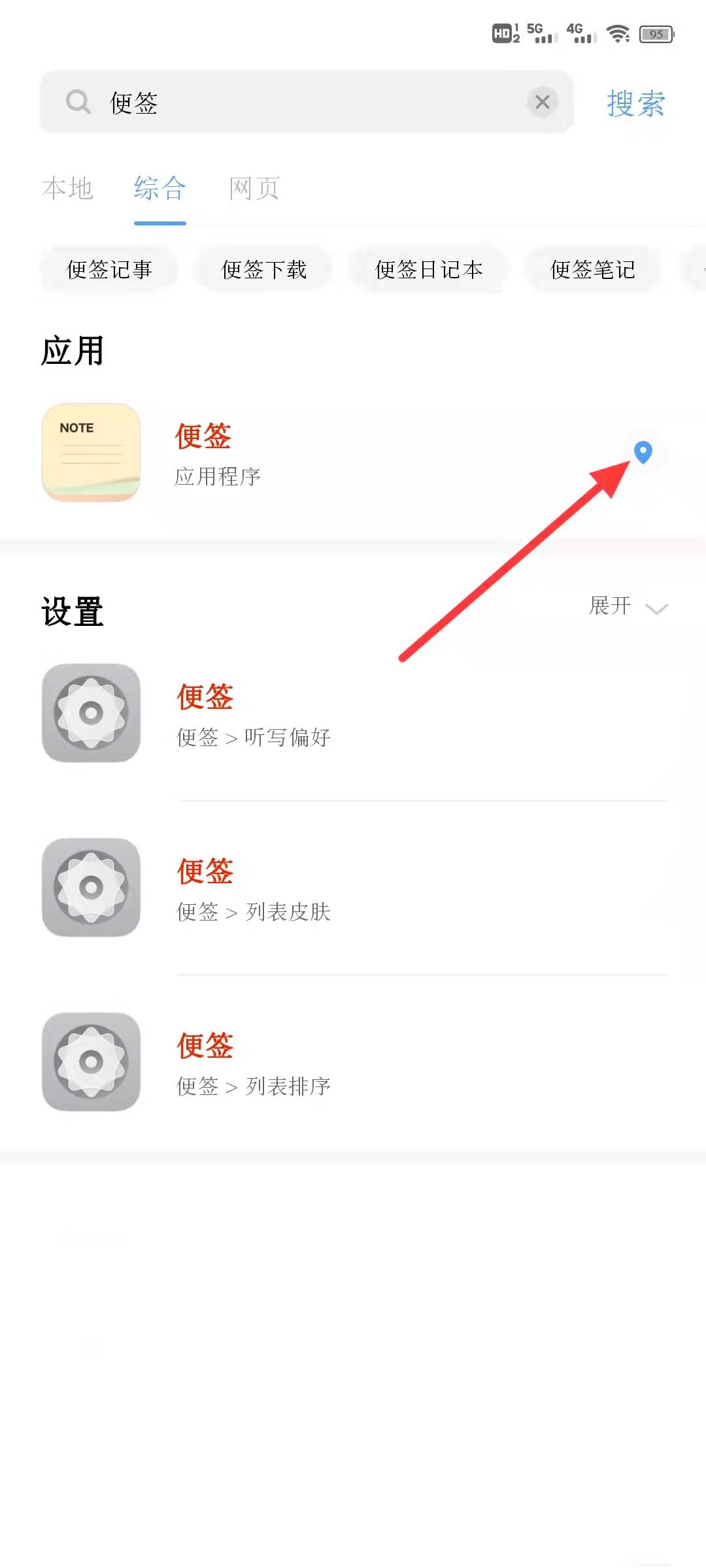Screen dimensions: 706x1568
Task: Expand the 设置 section via 展开
Action: (609, 606)
